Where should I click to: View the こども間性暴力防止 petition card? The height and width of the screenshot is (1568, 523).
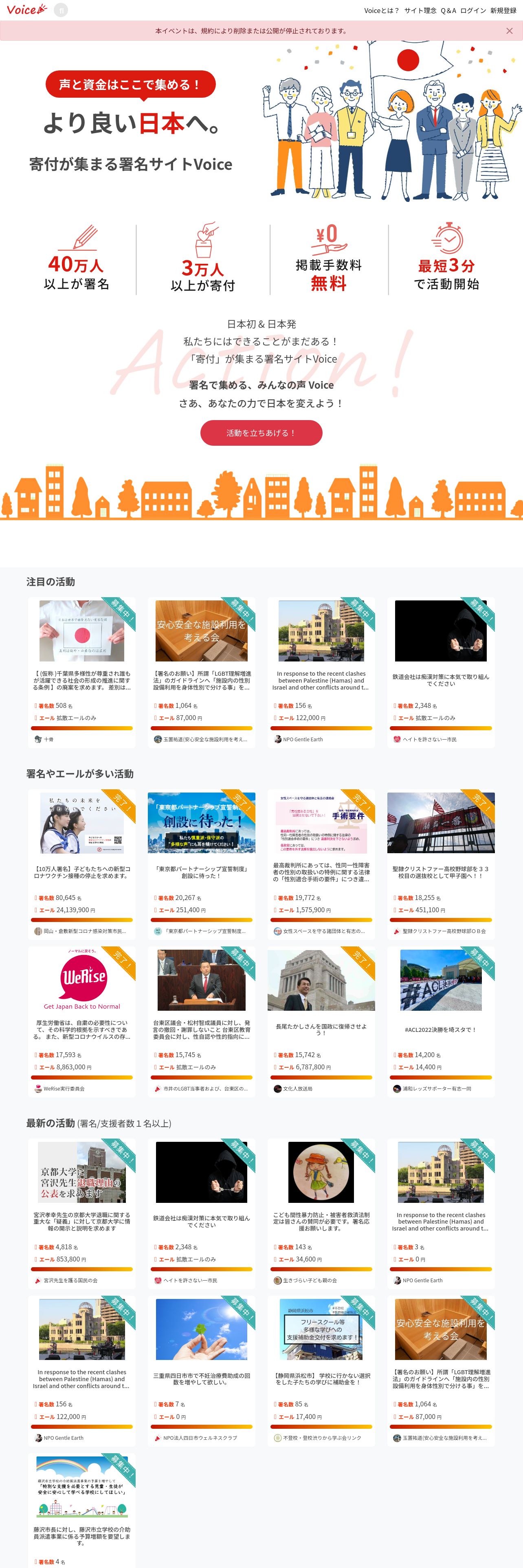pyautogui.click(x=321, y=1220)
